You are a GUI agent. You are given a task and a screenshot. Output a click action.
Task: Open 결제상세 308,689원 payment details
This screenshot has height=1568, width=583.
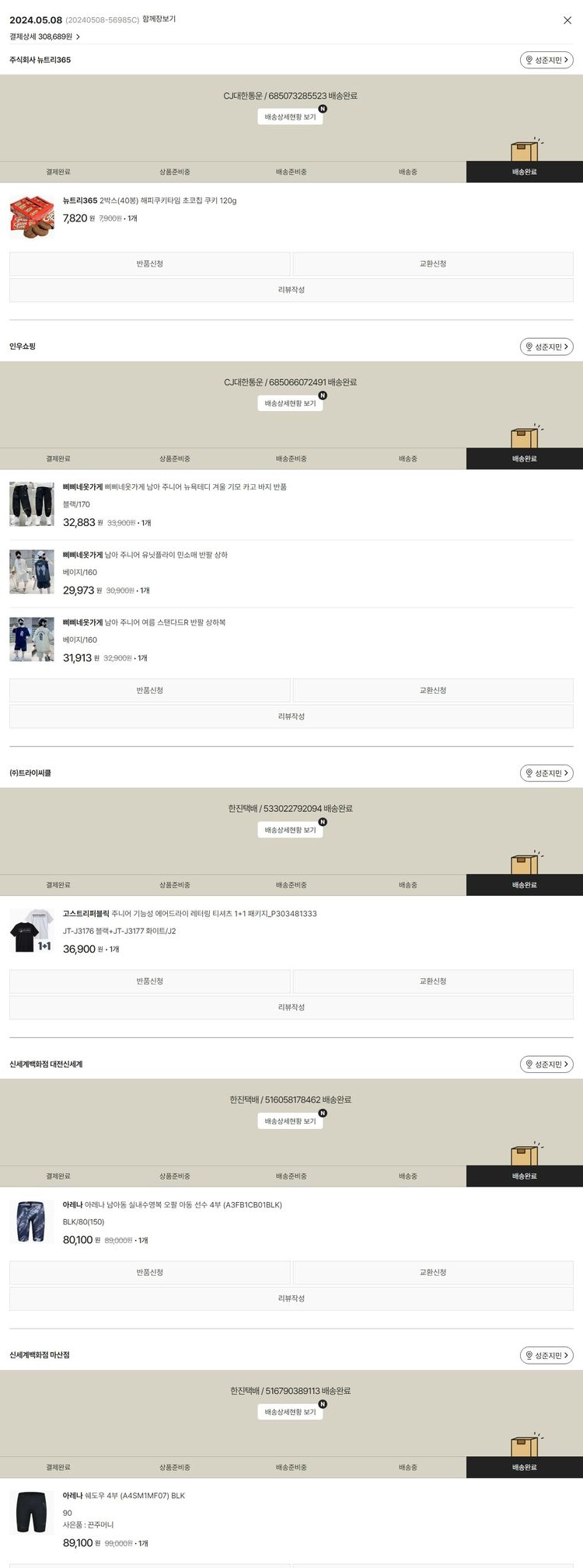45,37
